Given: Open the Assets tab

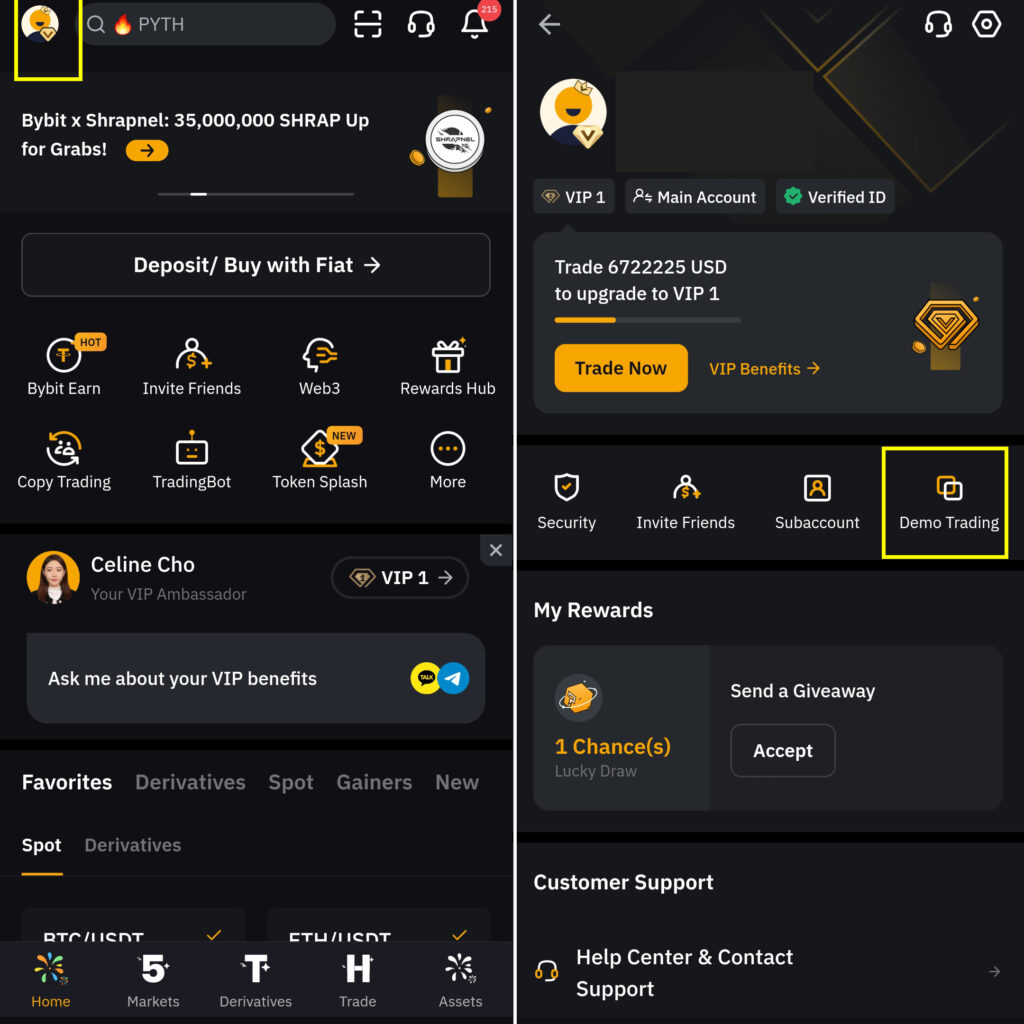Looking at the screenshot, I should click(460, 980).
